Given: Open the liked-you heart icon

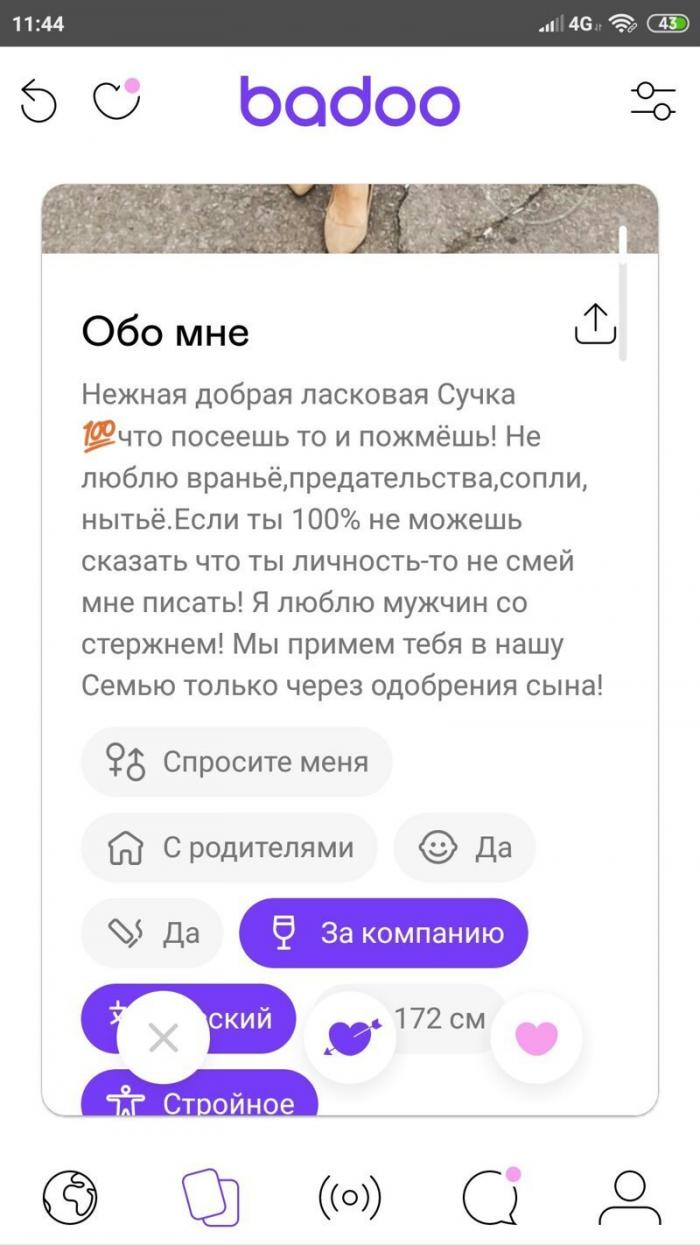Looking at the screenshot, I should coord(113,100).
